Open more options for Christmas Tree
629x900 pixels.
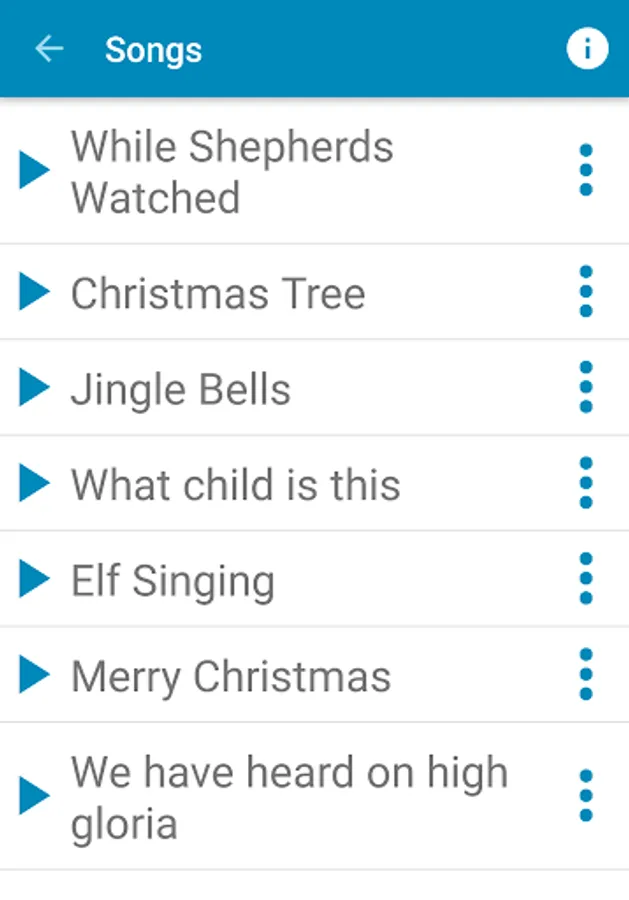pyautogui.click(x=586, y=292)
